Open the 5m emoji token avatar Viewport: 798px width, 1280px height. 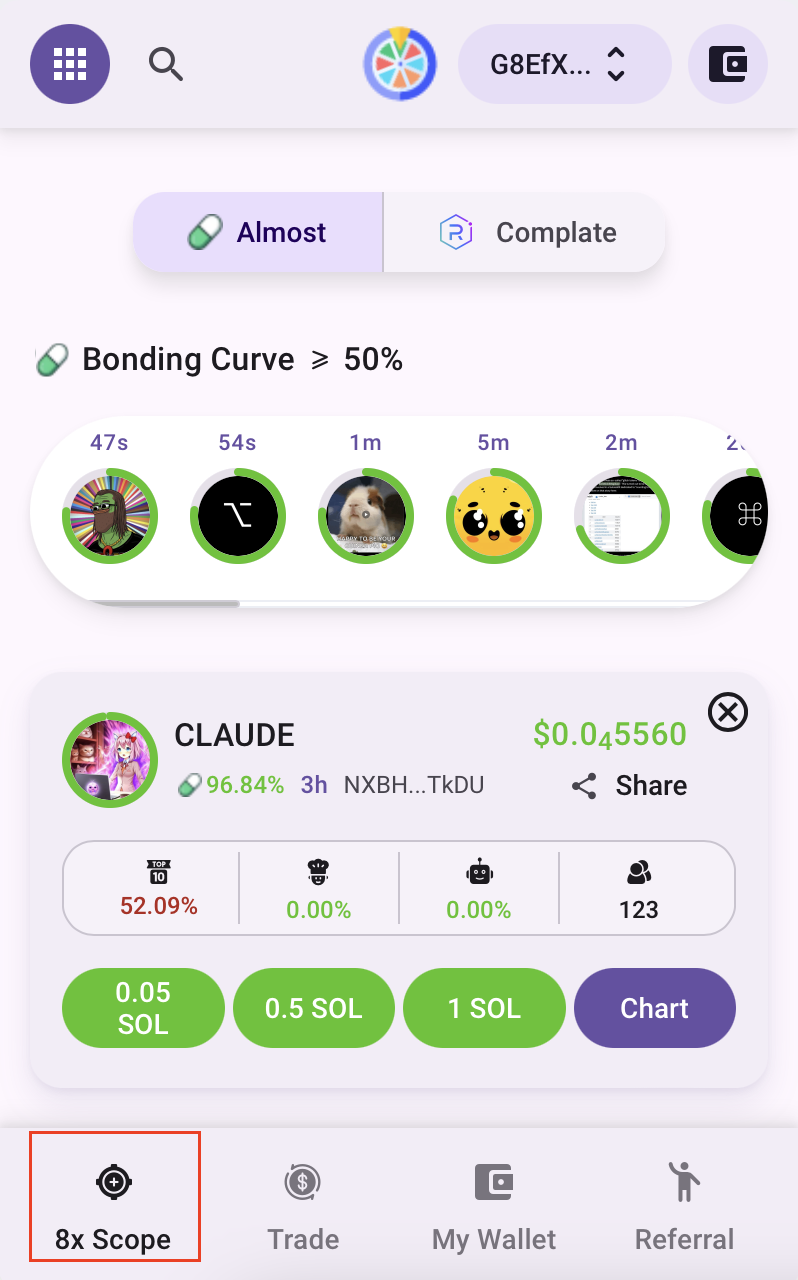pyautogui.click(x=494, y=516)
